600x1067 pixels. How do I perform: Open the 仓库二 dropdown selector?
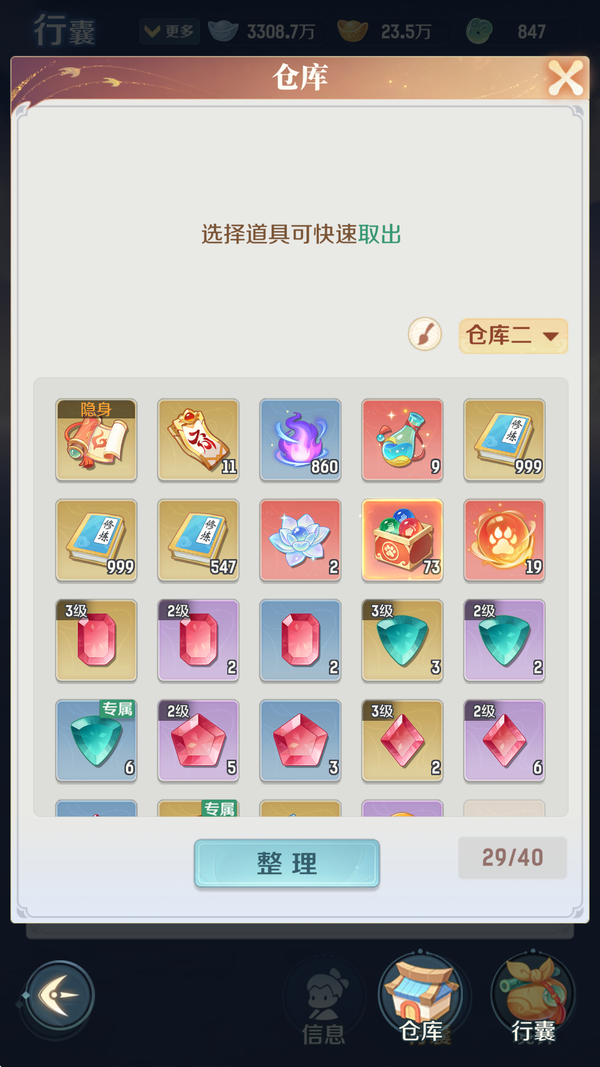pos(513,336)
